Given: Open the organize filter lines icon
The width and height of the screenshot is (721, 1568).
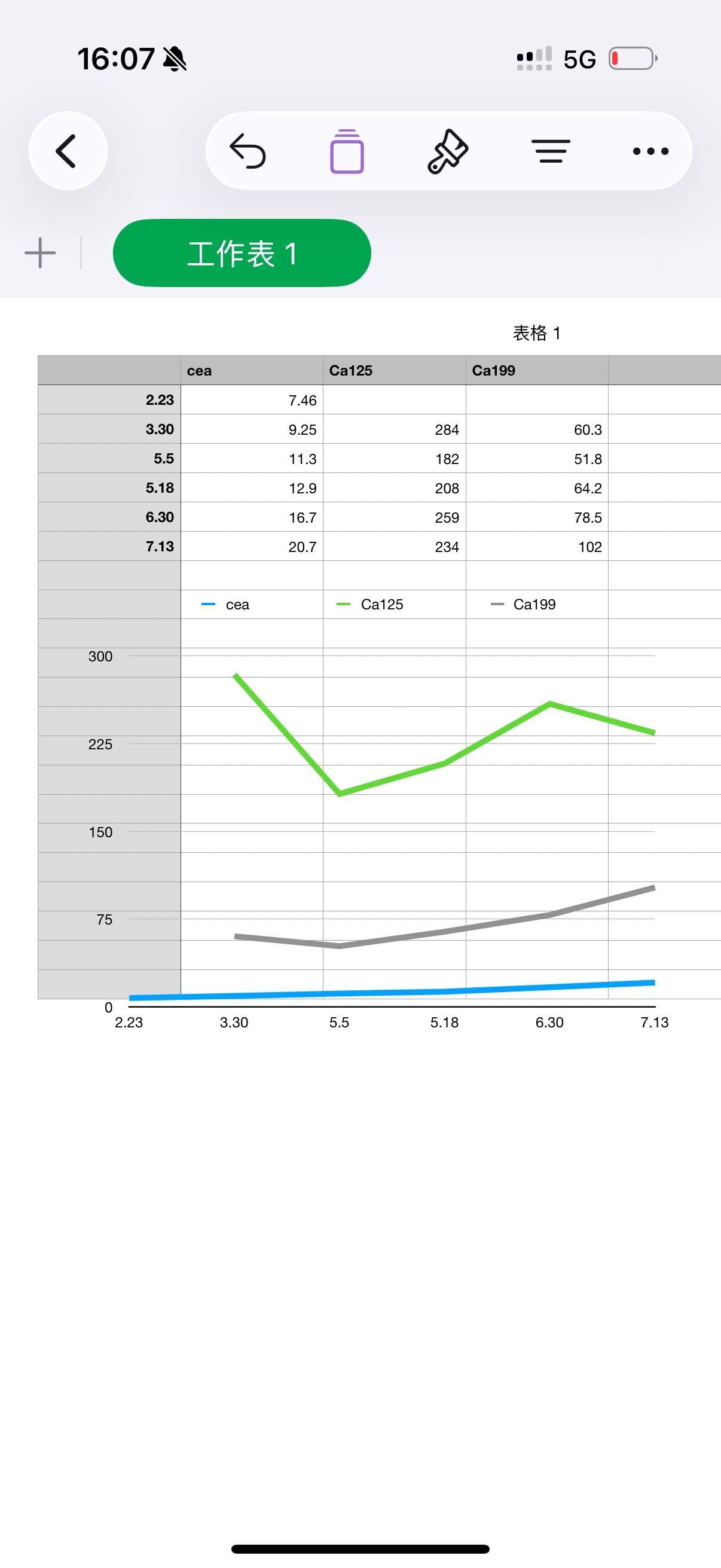Looking at the screenshot, I should tap(551, 151).
